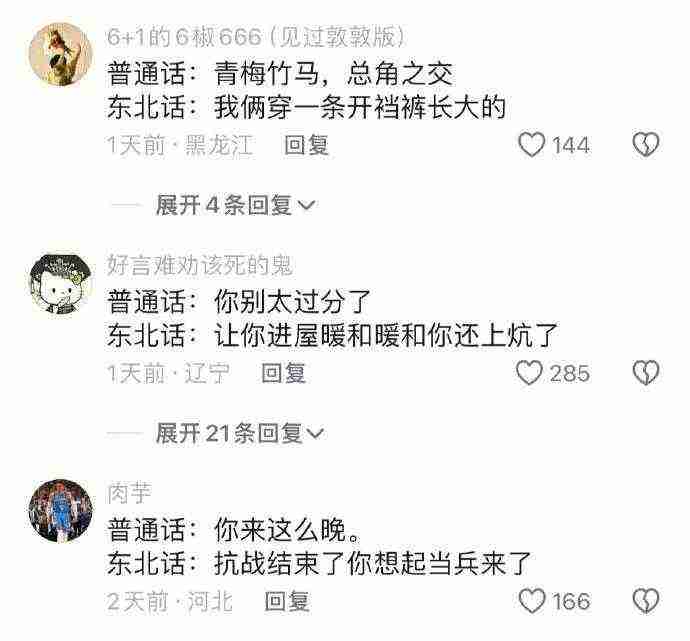Image resolution: width=690 pixels, height=641 pixels.
Task: Like the comment by 好言难劝该死的鬼
Action: pos(529,373)
